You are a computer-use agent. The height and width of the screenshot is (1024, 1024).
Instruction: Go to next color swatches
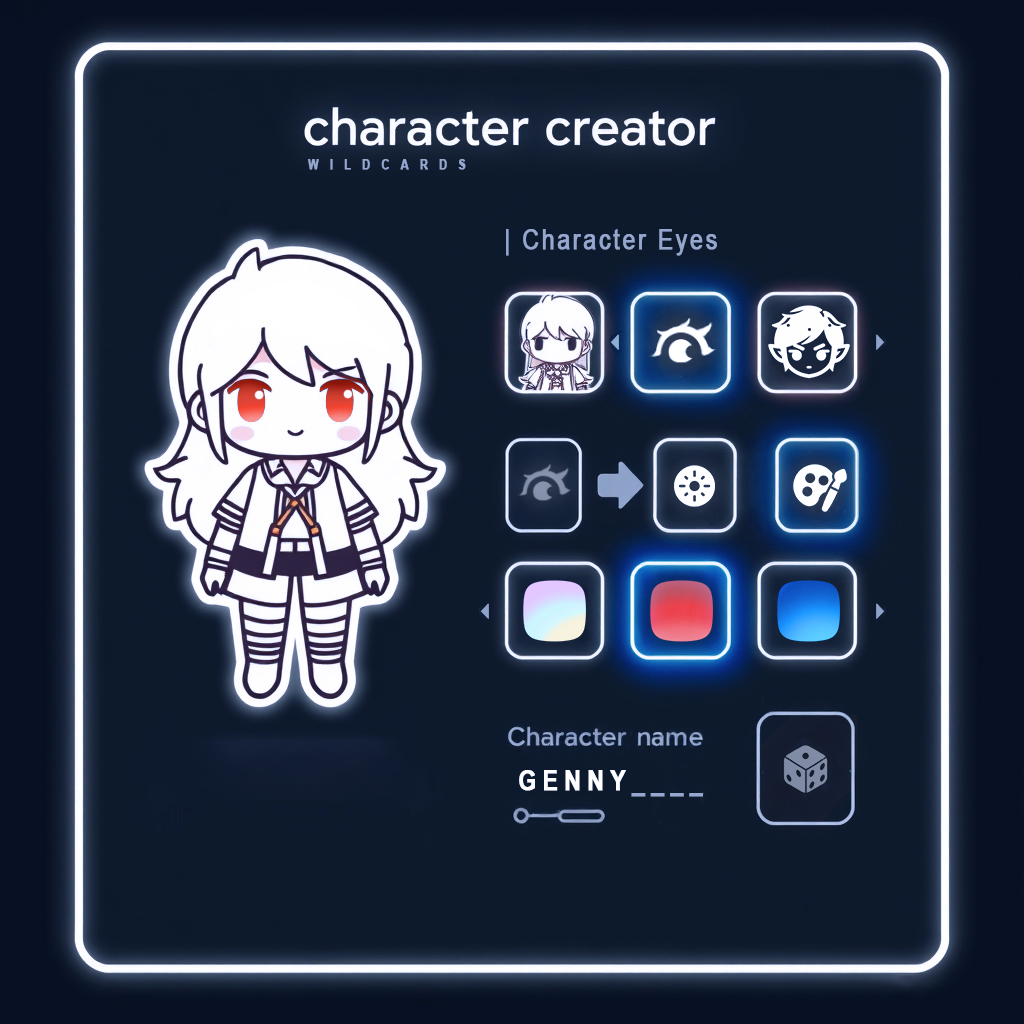[879, 610]
